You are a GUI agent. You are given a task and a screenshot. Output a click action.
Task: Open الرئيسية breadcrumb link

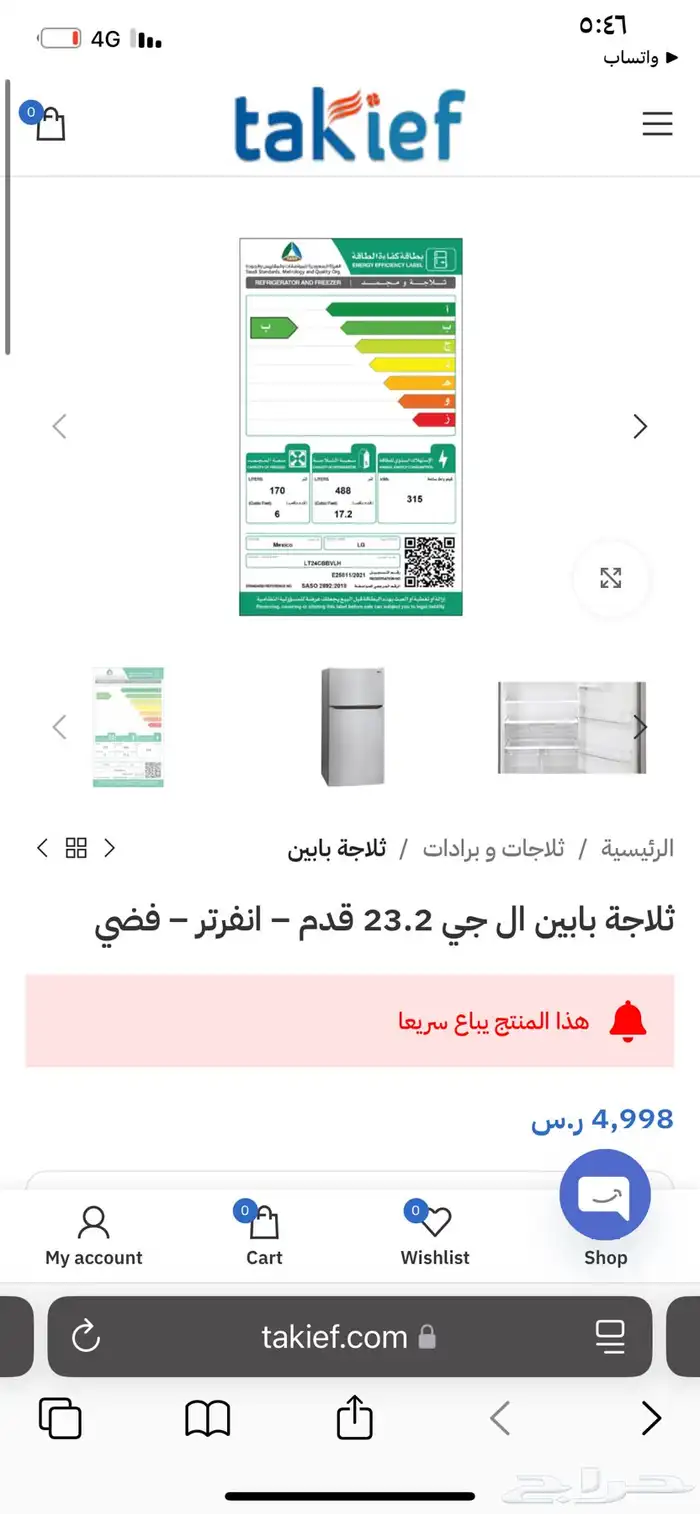[x=637, y=849]
